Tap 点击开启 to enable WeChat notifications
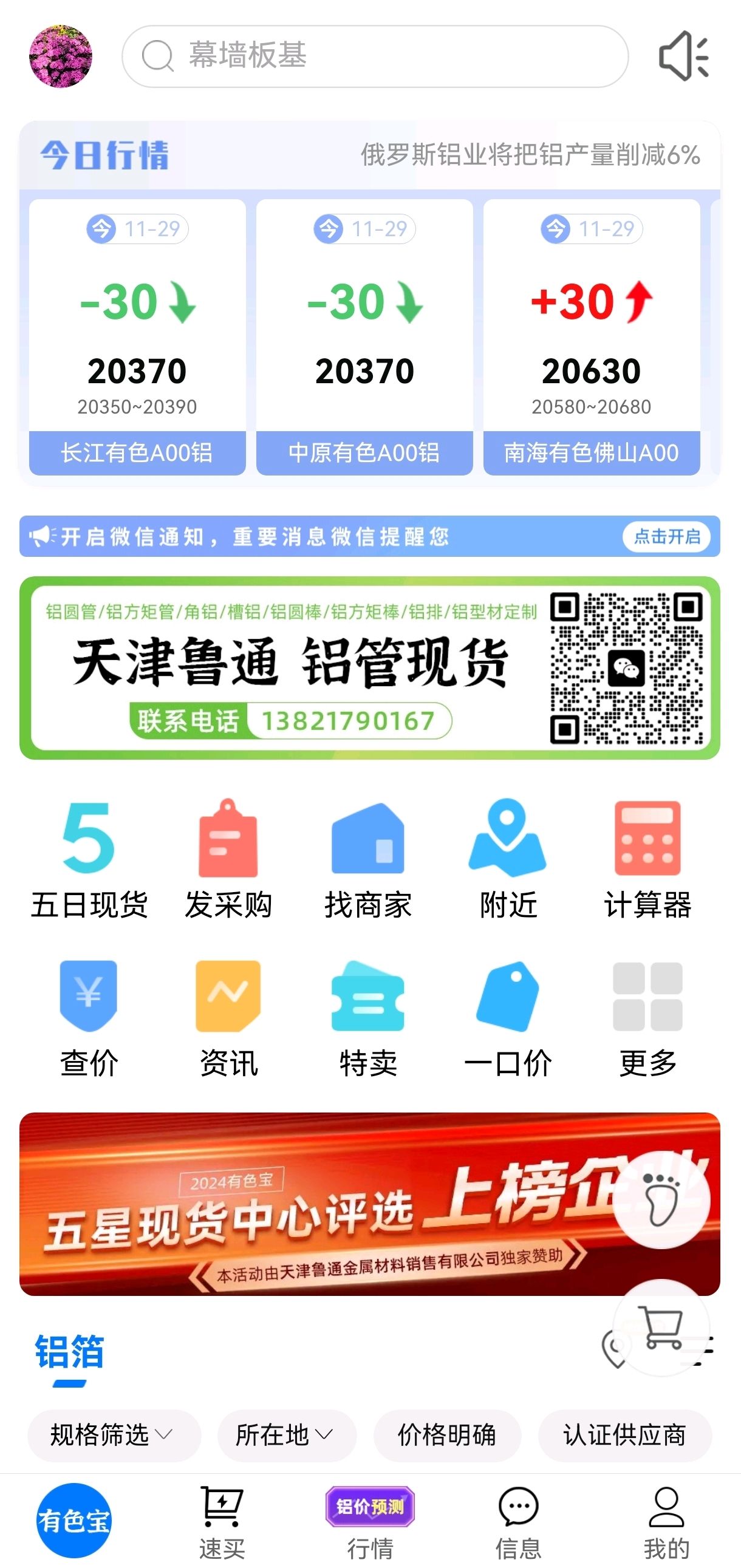 coord(667,536)
